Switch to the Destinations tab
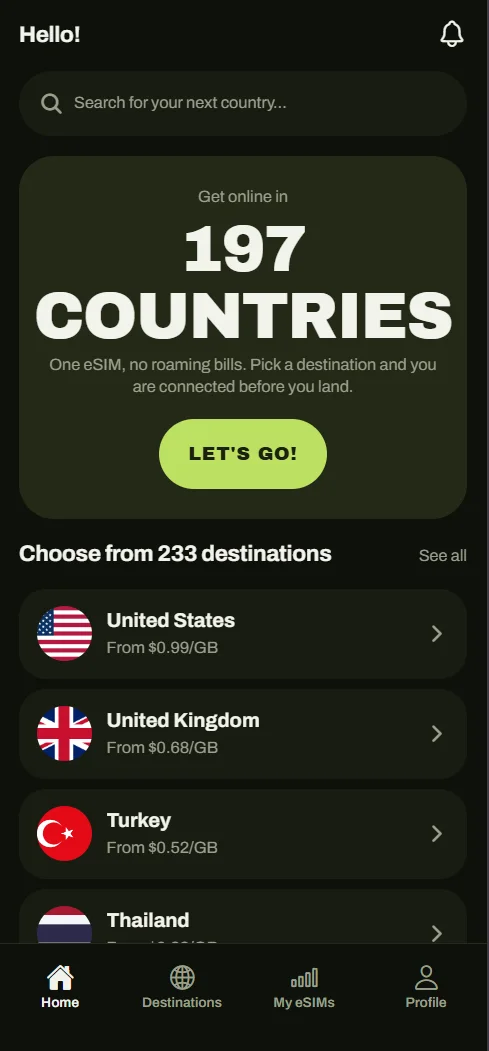The width and height of the screenshot is (489, 1051). pyautogui.click(x=182, y=987)
